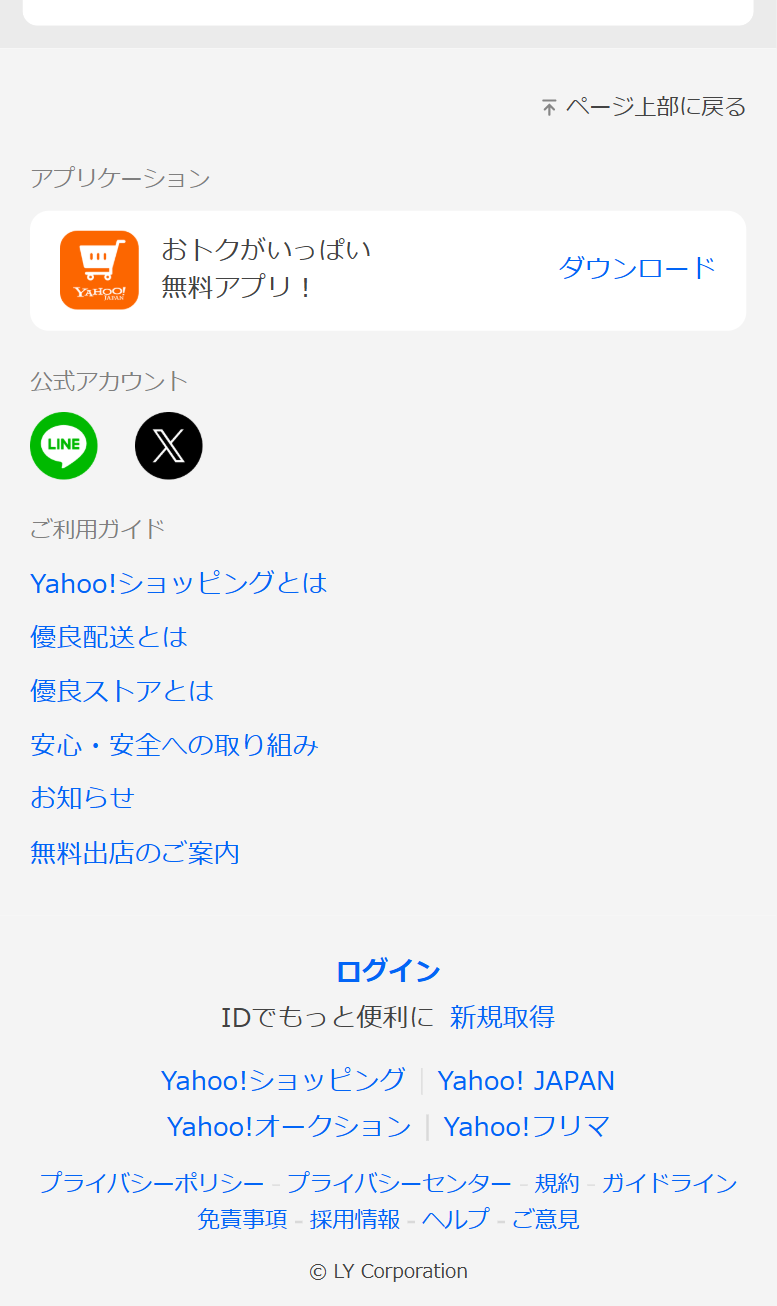Open プライバシーセンター

click(x=399, y=1184)
